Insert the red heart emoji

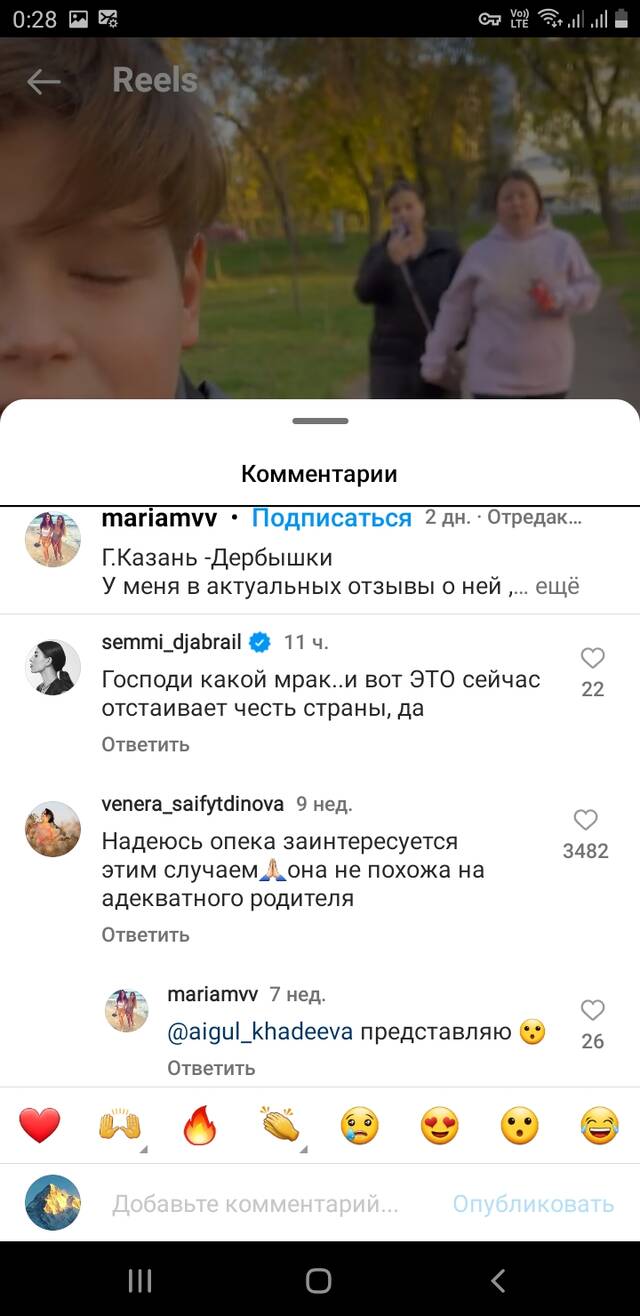pos(40,1127)
